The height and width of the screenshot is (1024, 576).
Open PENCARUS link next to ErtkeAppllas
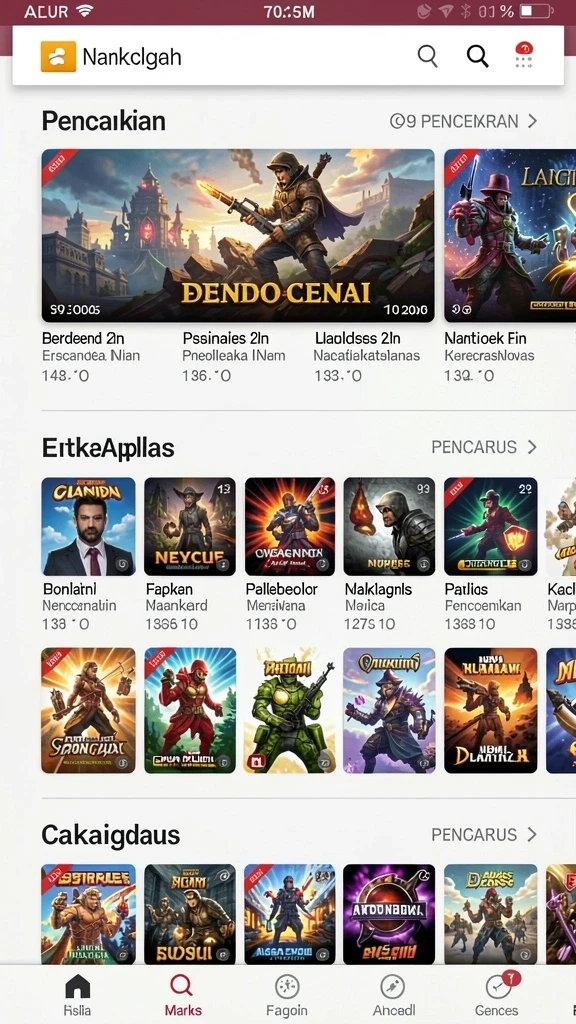[484, 447]
